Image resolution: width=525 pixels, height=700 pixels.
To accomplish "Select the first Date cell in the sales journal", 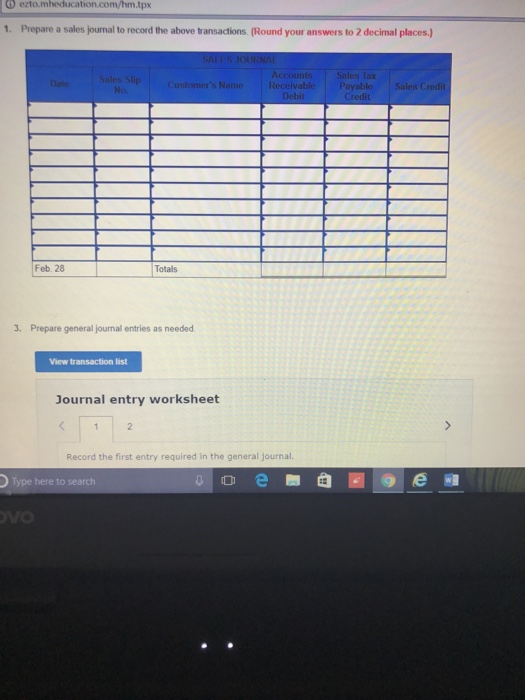I will pos(61,110).
